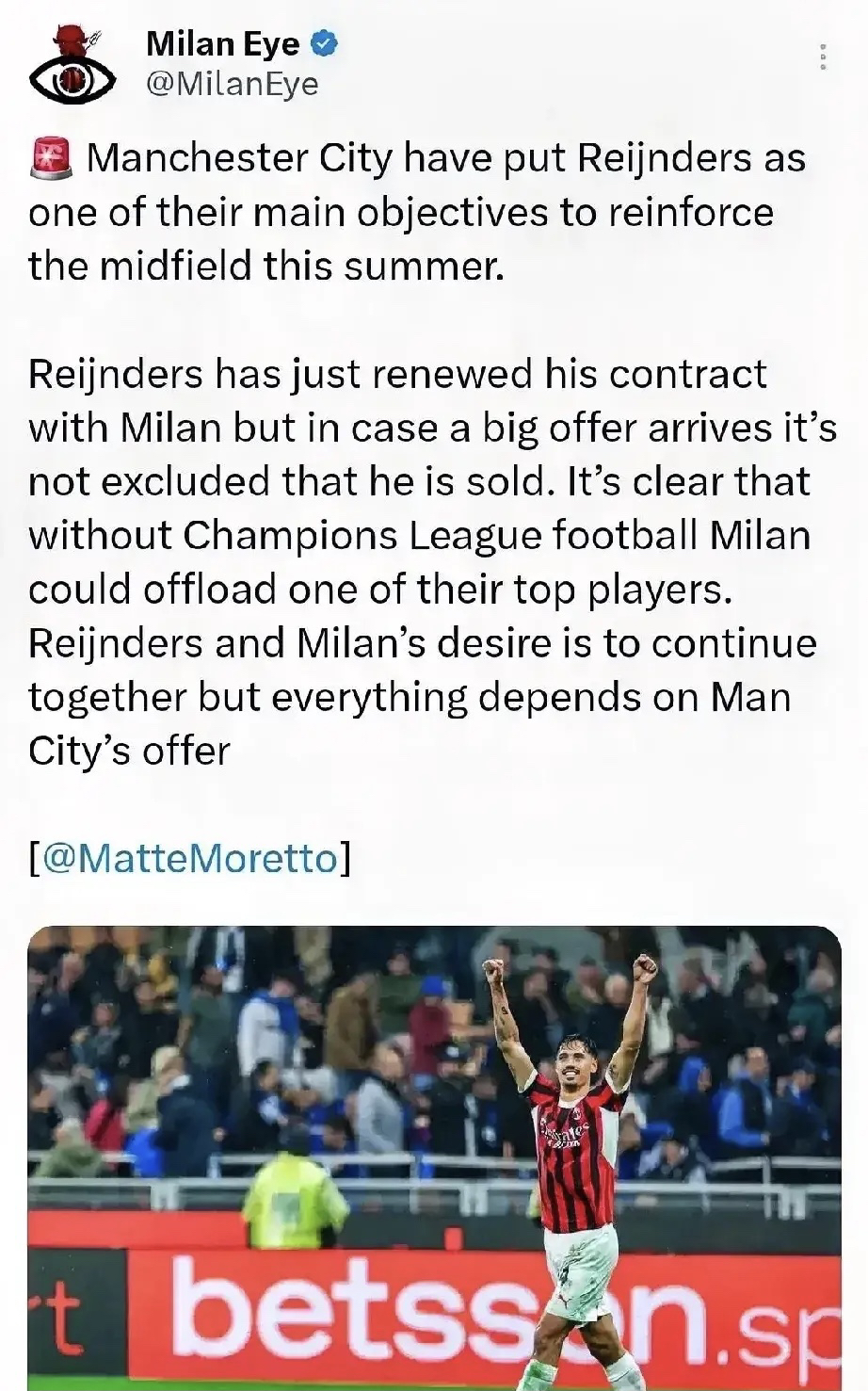Expand the attached photo of the celebrating player
The height and width of the screenshot is (1391, 868).
(x=434, y=1157)
